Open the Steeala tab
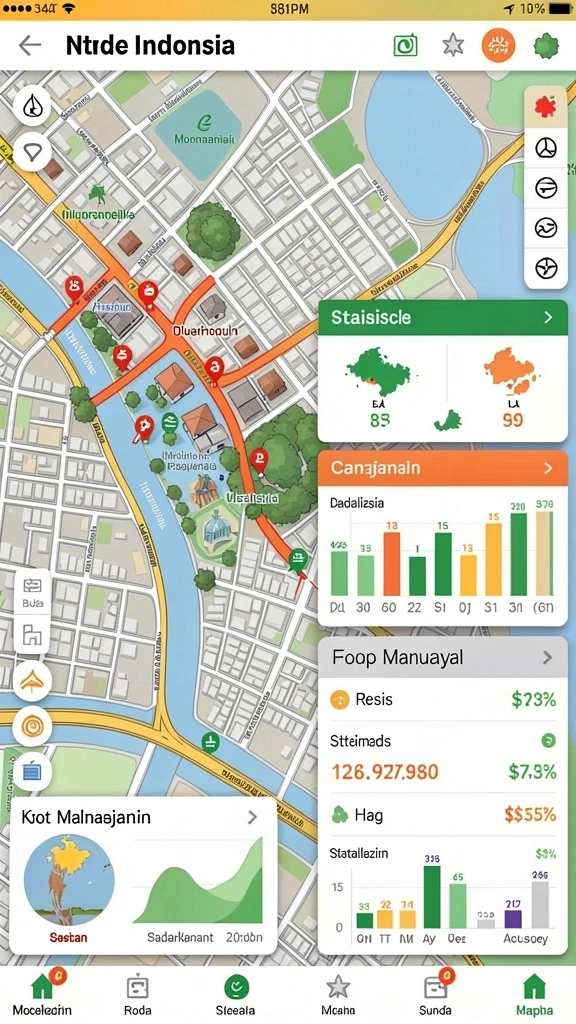This screenshot has width=576, height=1024. pos(236,993)
